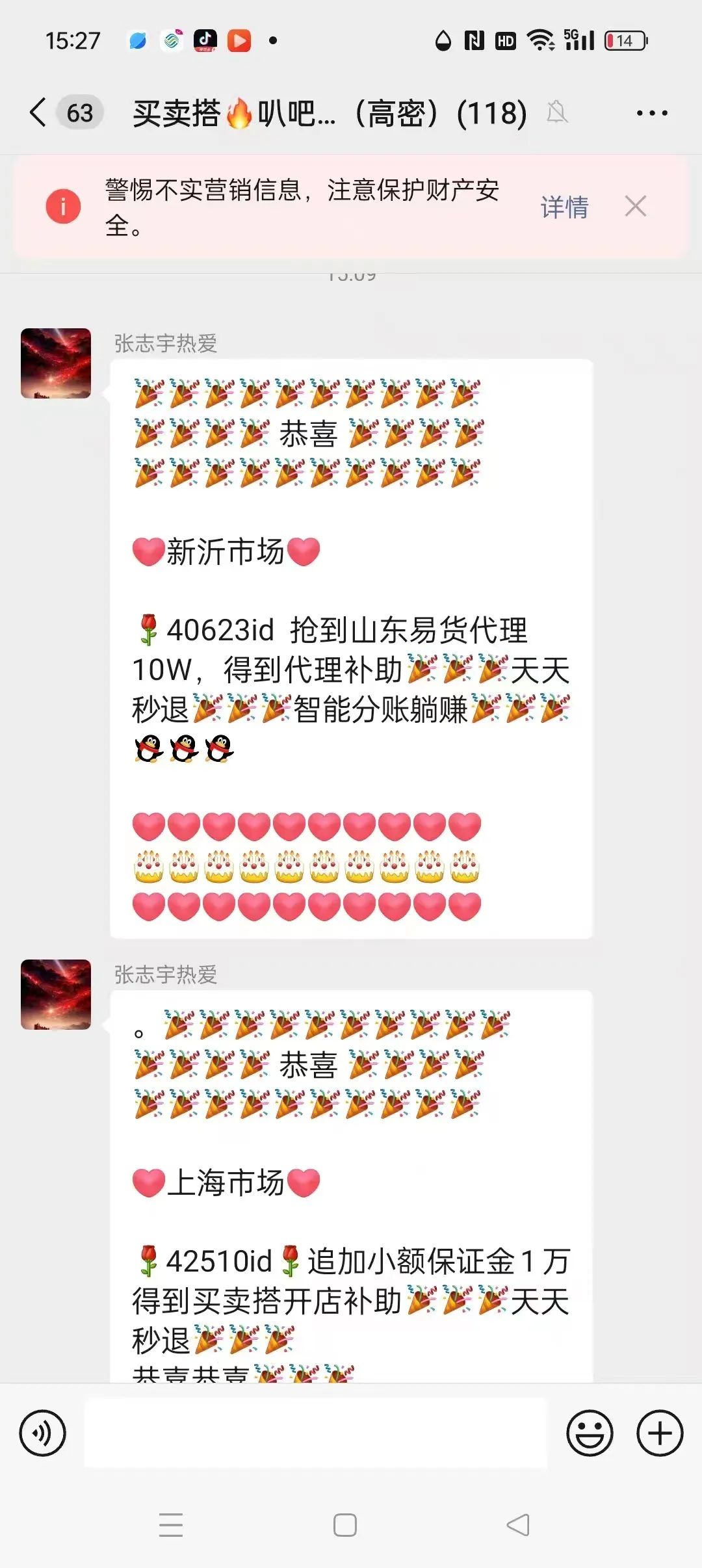Tap the system back button
The height and width of the screenshot is (1568, 702).
[518, 1525]
